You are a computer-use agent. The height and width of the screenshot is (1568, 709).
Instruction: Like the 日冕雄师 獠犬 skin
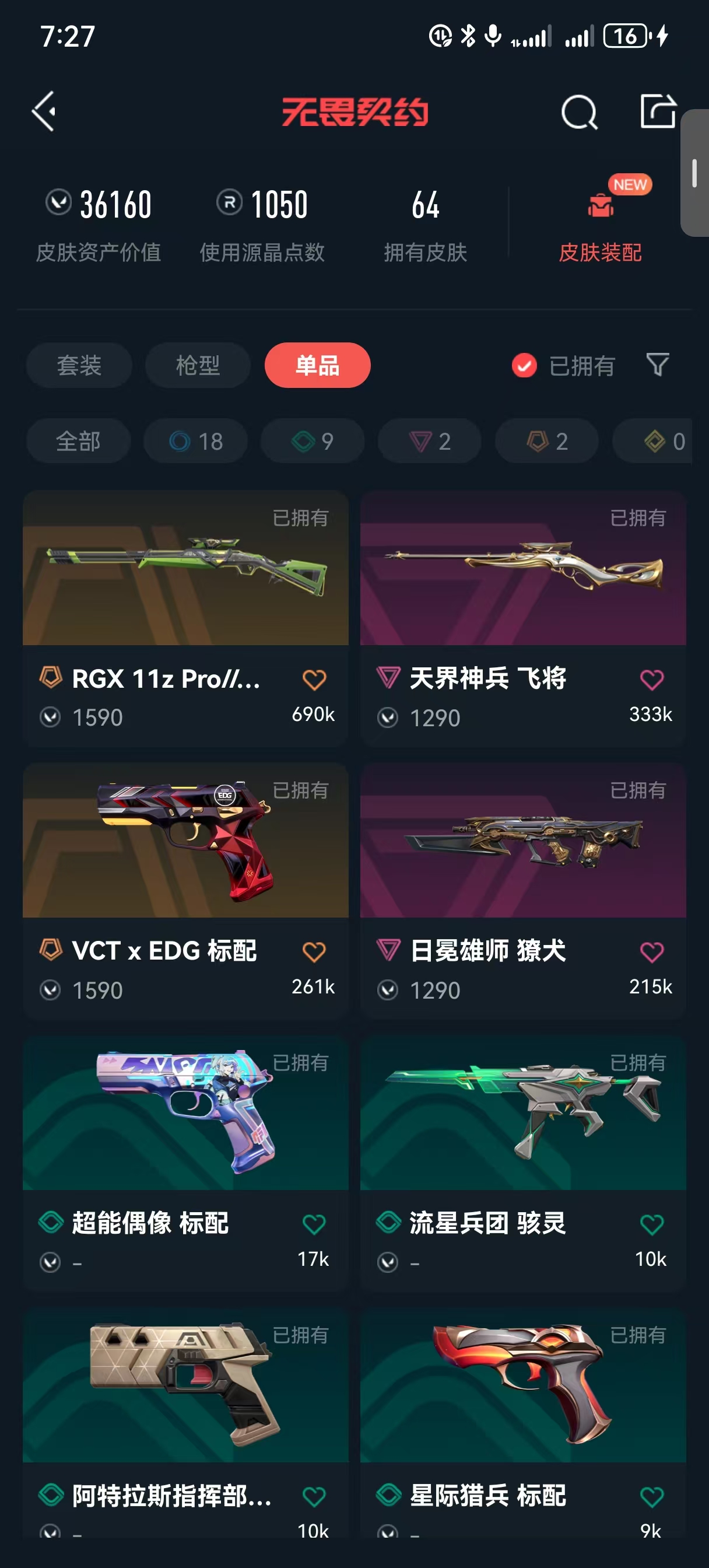(651, 952)
